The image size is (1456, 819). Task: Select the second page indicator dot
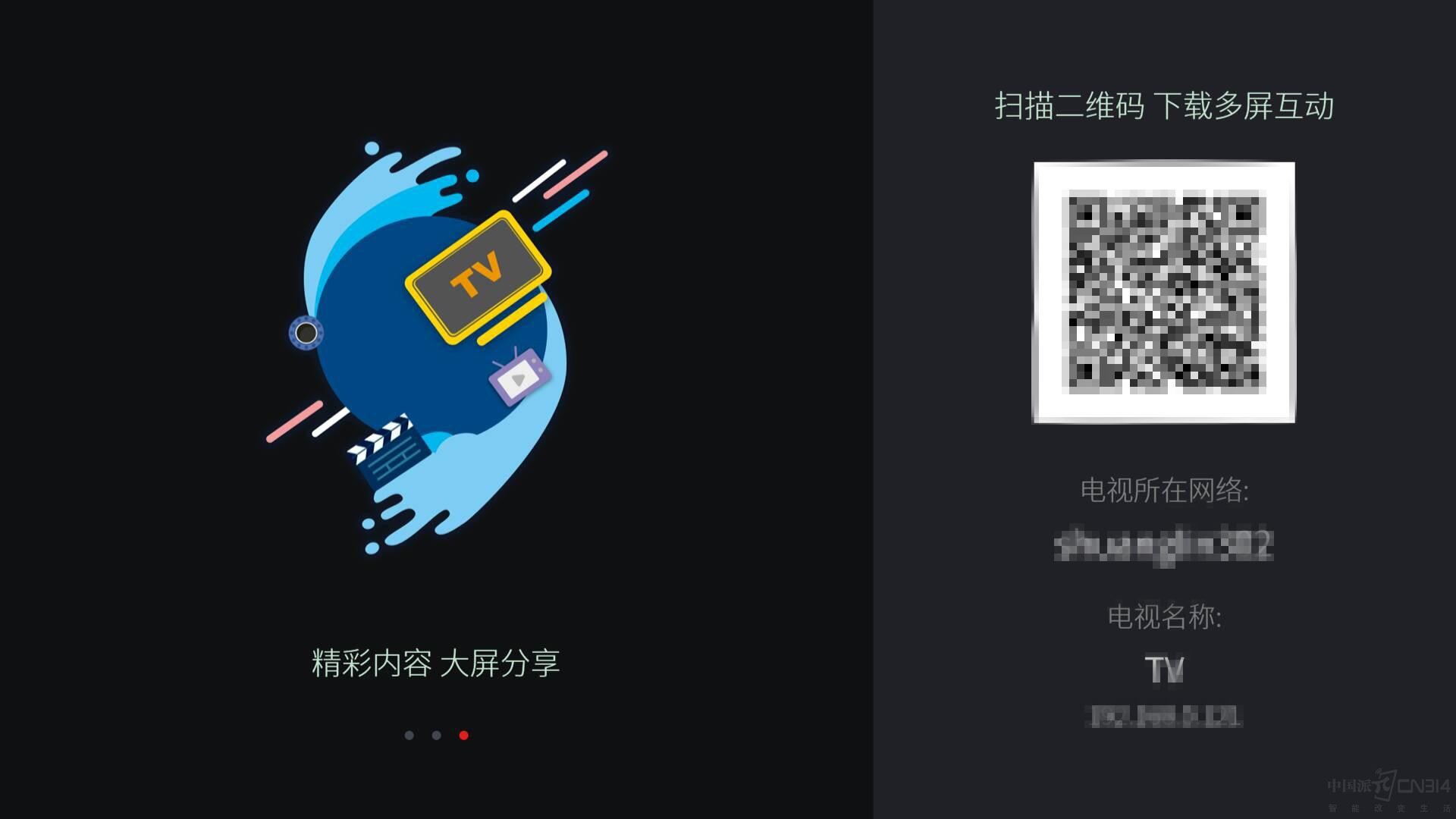point(436,735)
